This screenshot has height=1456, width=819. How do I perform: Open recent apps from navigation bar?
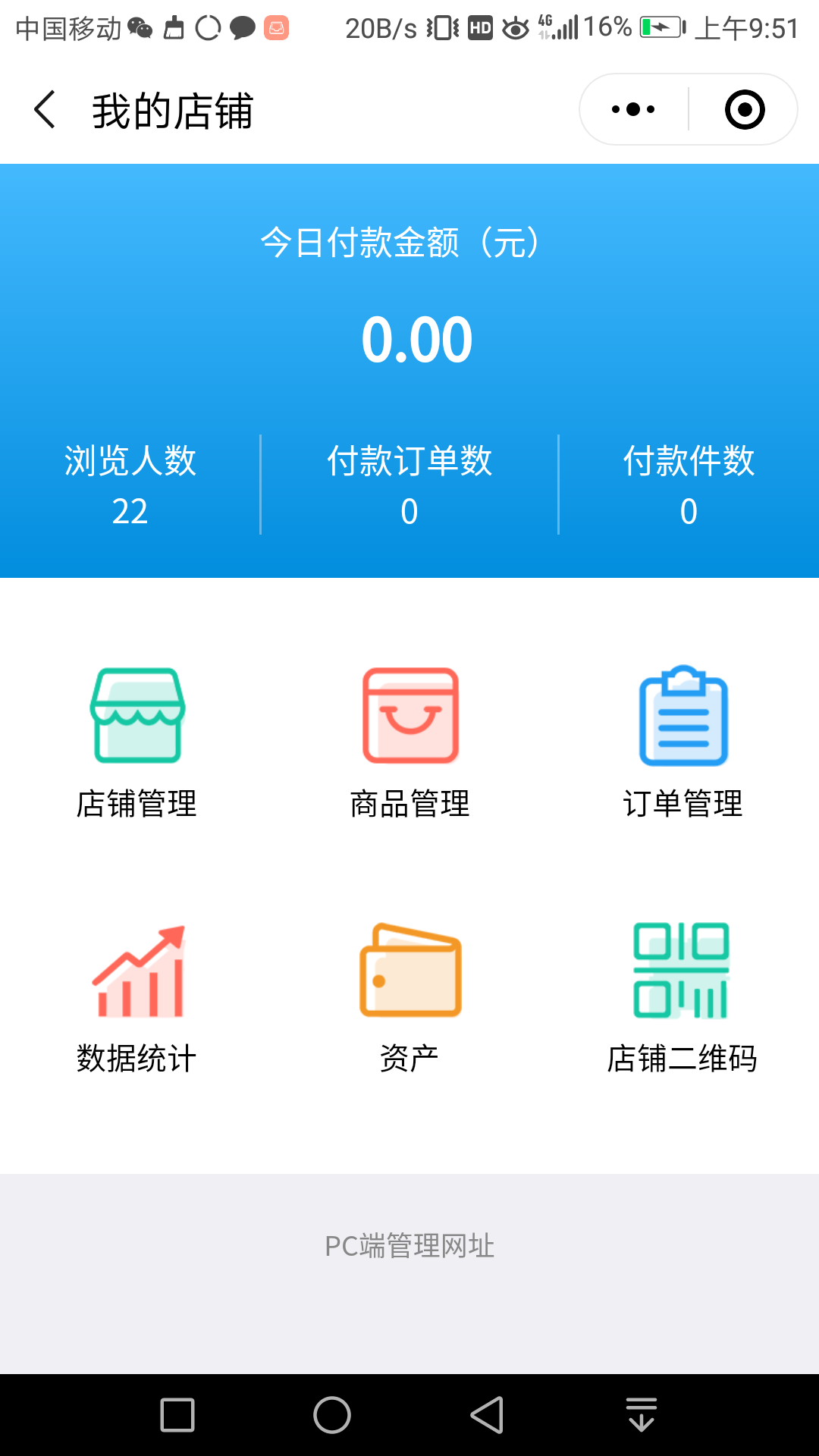tap(177, 1415)
